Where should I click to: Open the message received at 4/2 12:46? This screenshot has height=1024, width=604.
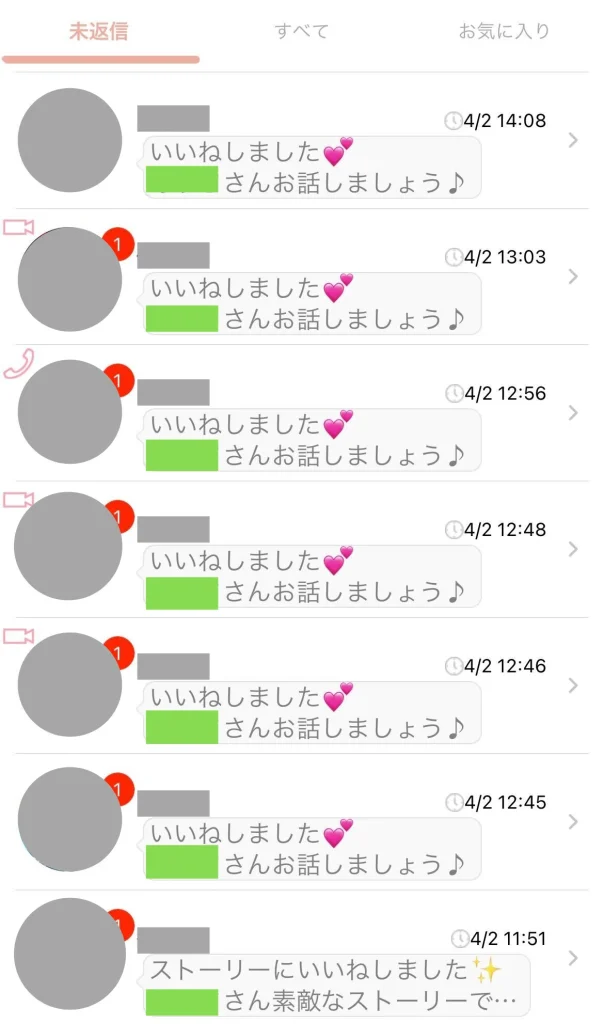coord(302,686)
